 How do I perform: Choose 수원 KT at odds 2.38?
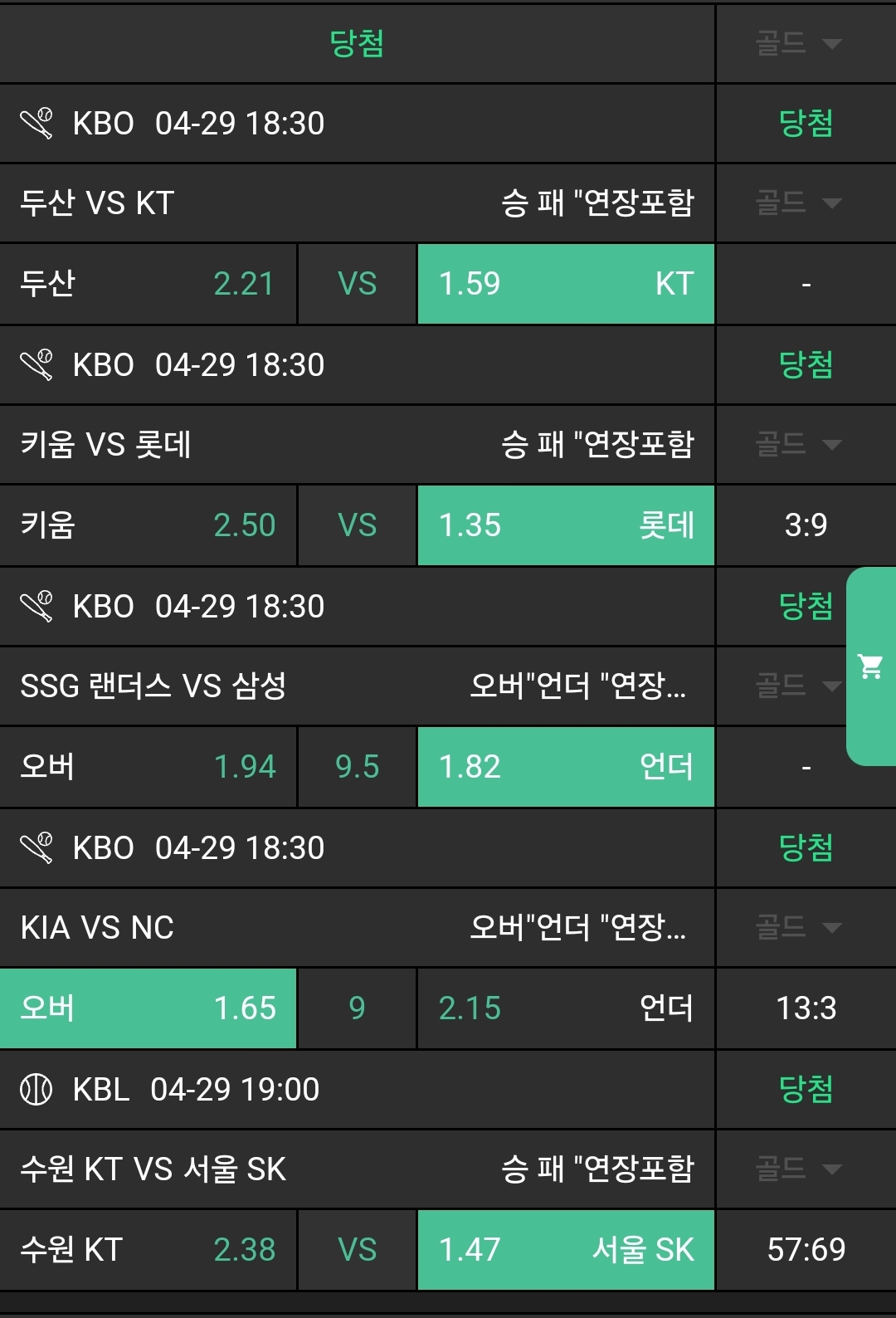pyautogui.click(x=148, y=1250)
